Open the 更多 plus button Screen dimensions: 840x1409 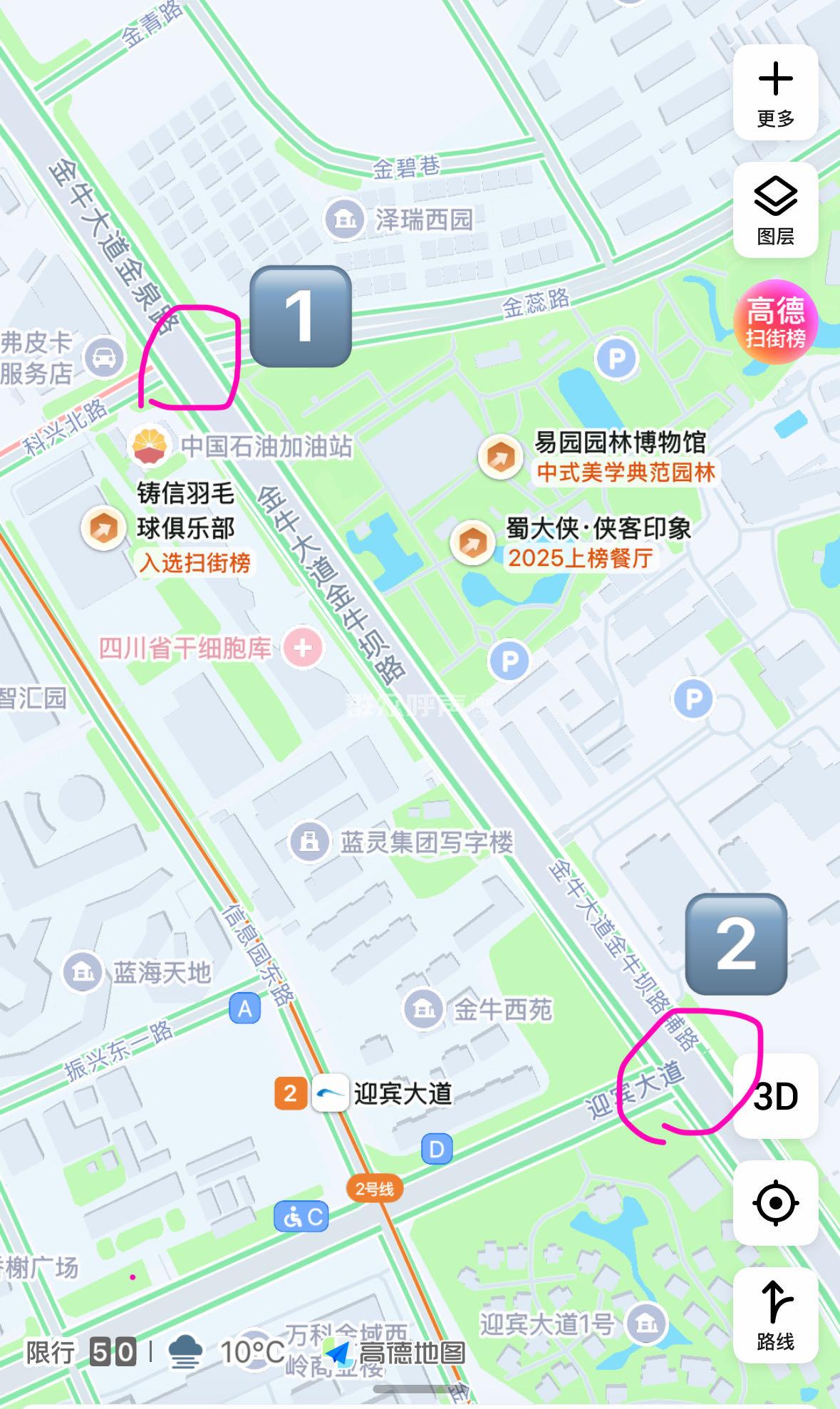pos(775,93)
